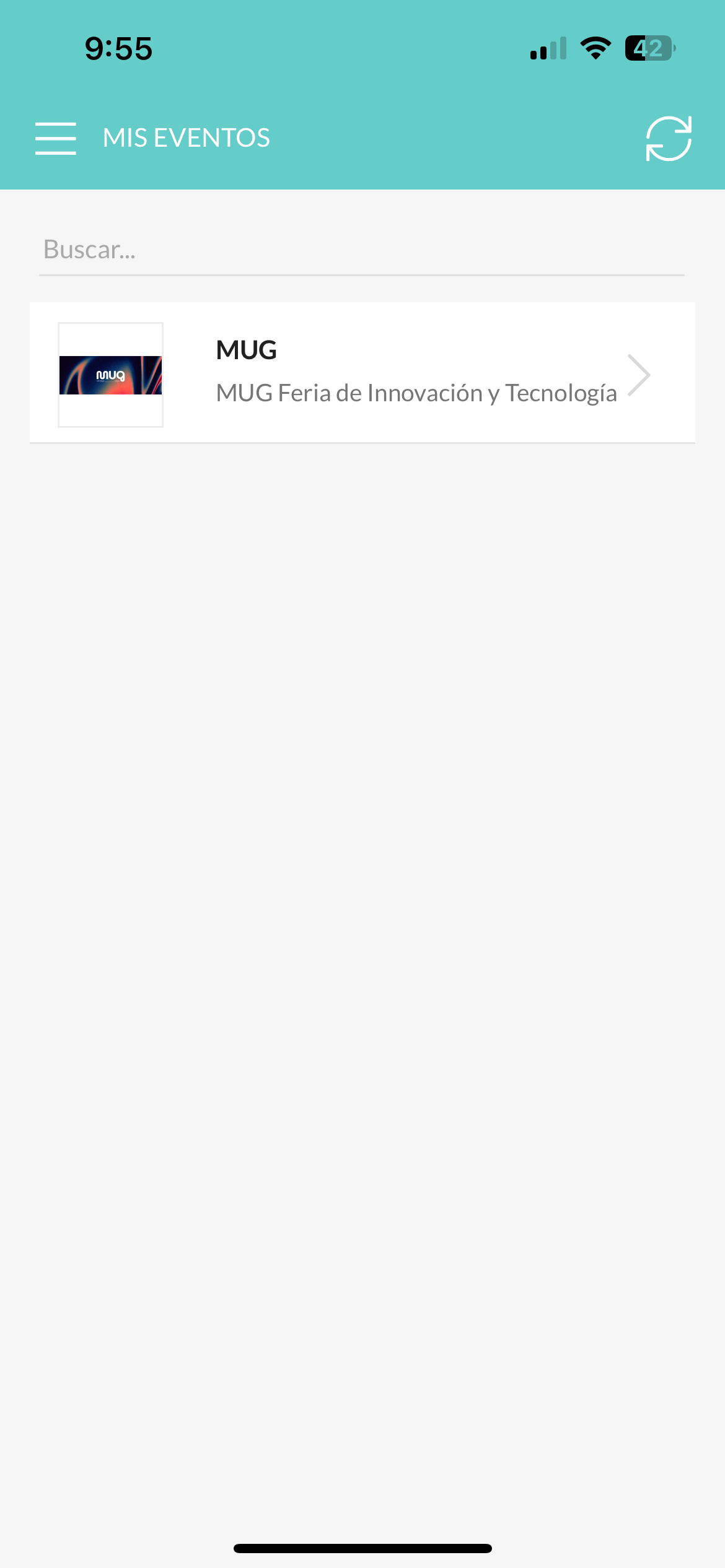Focus the Buscar search field
This screenshot has height=1568, width=725.
click(362, 250)
